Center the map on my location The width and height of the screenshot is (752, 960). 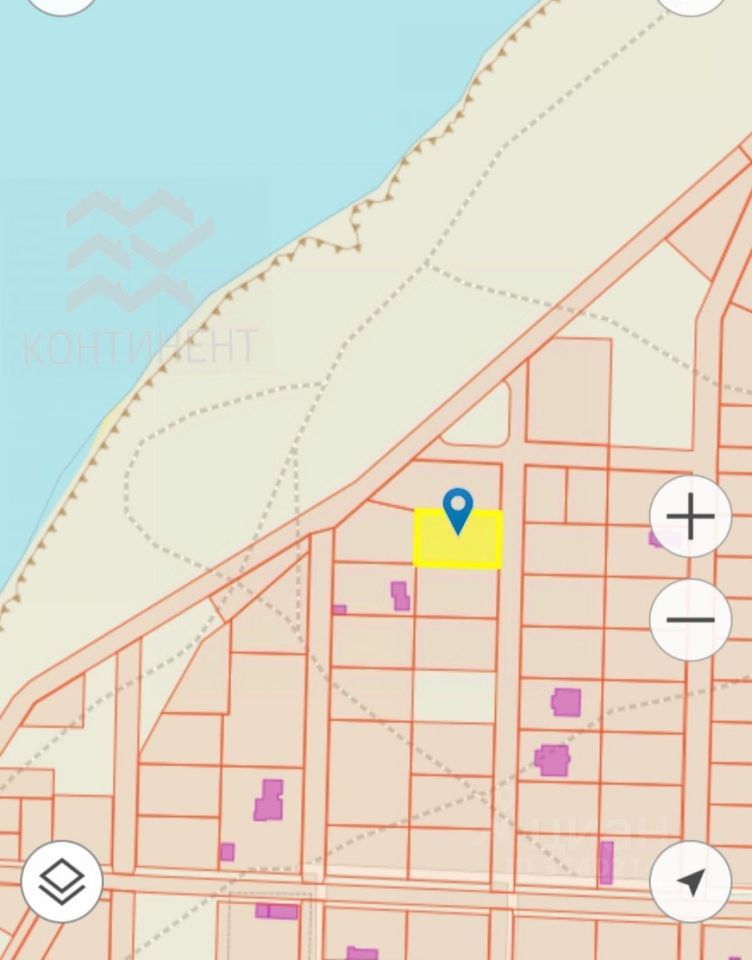click(690, 881)
